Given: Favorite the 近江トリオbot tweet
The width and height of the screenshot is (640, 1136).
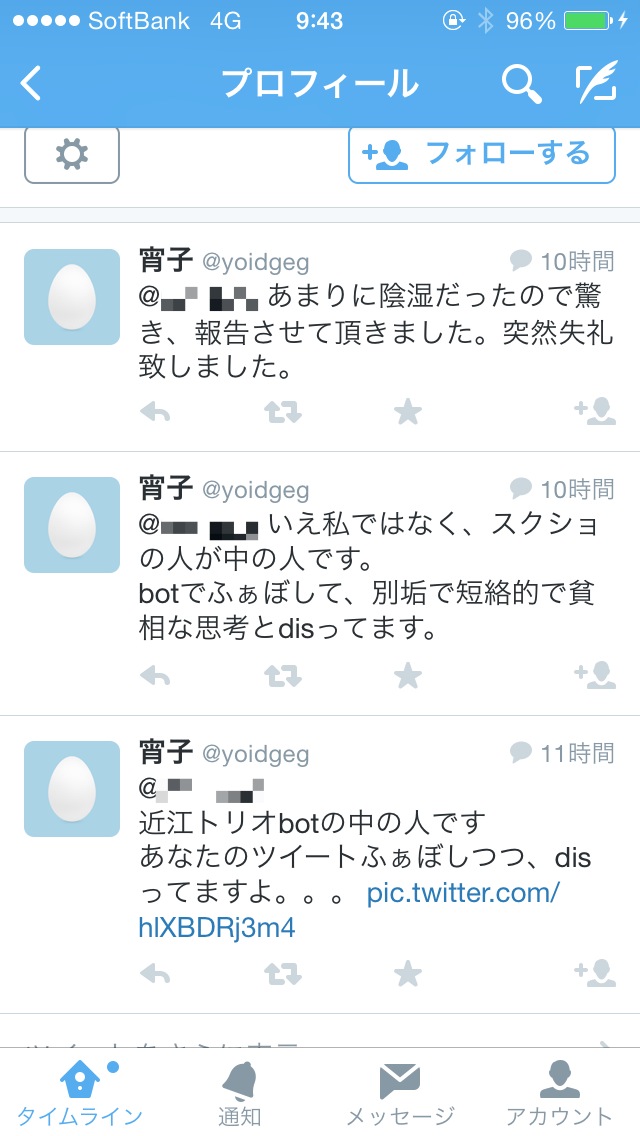Looking at the screenshot, I should (407, 973).
